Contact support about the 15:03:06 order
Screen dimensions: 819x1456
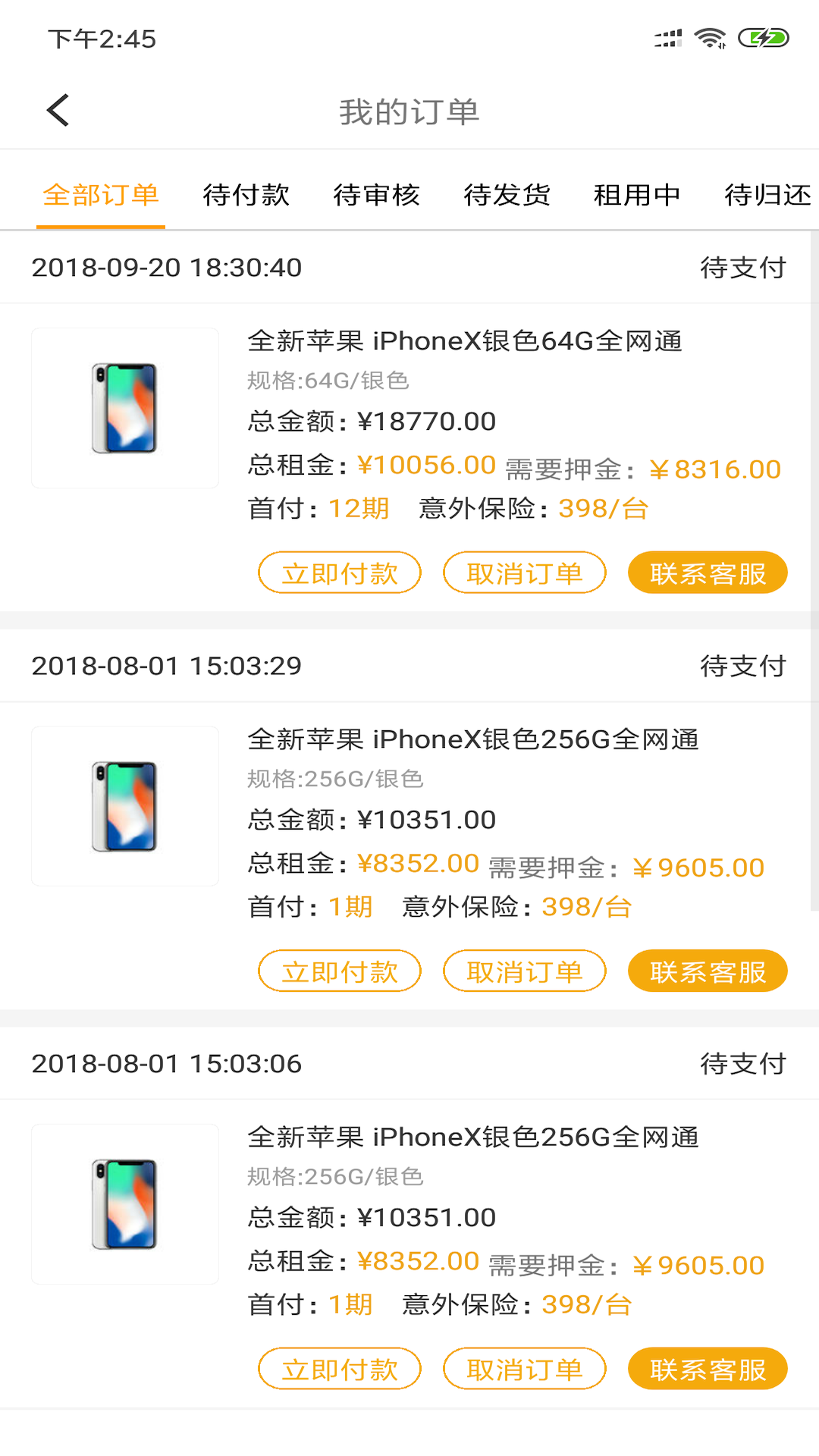click(708, 1369)
